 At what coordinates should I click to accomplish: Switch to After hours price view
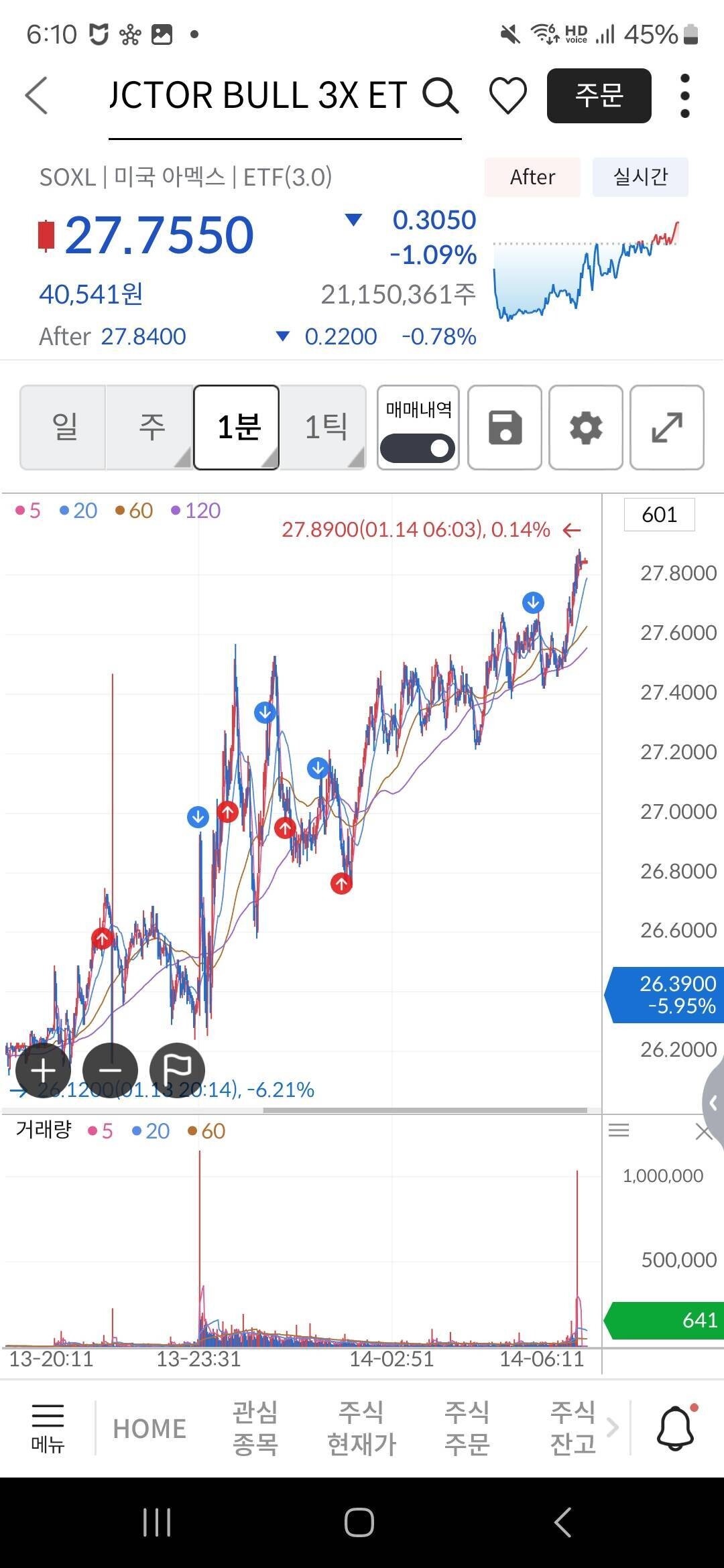(532, 177)
